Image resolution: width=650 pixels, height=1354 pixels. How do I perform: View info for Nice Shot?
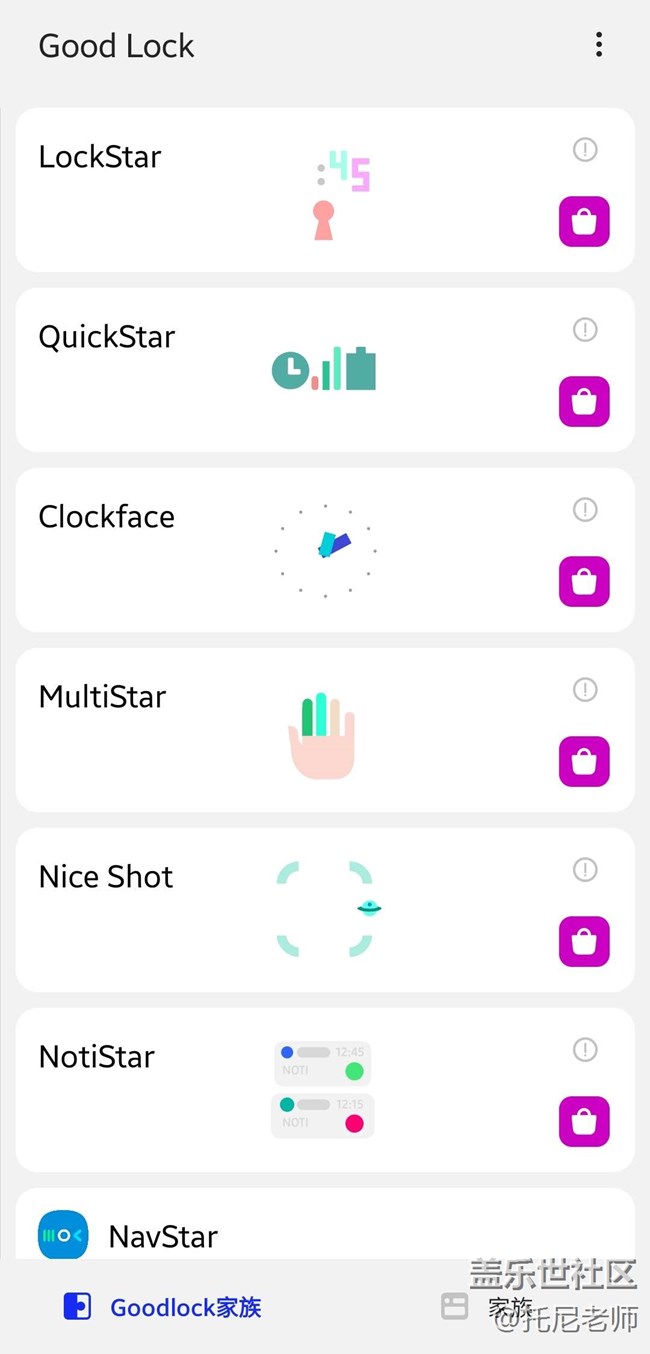(585, 870)
